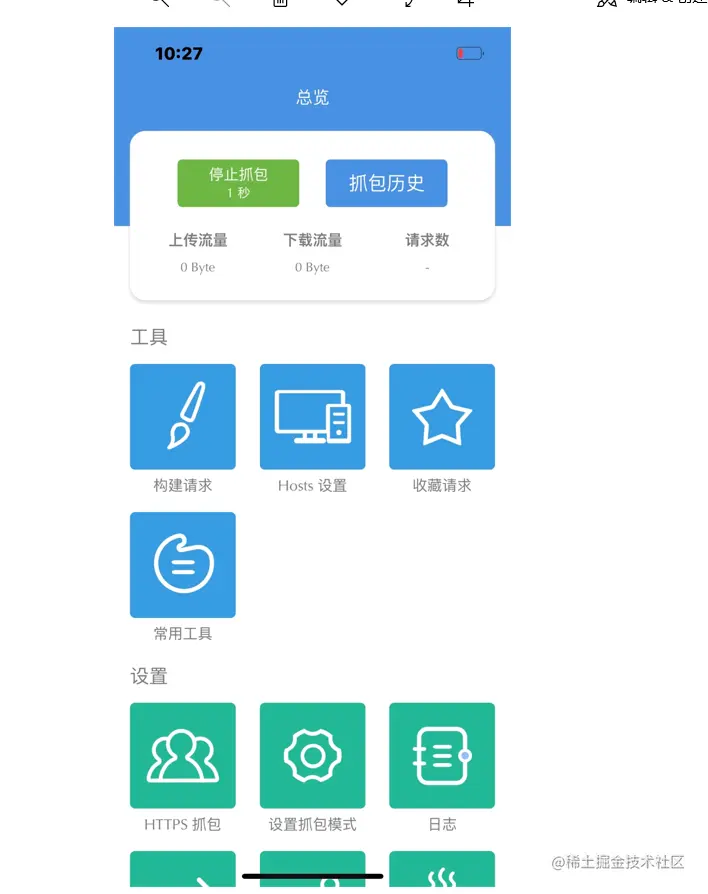The width and height of the screenshot is (708, 894).
Task: Open 收藏请求 favorites
Action: coord(442,417)
